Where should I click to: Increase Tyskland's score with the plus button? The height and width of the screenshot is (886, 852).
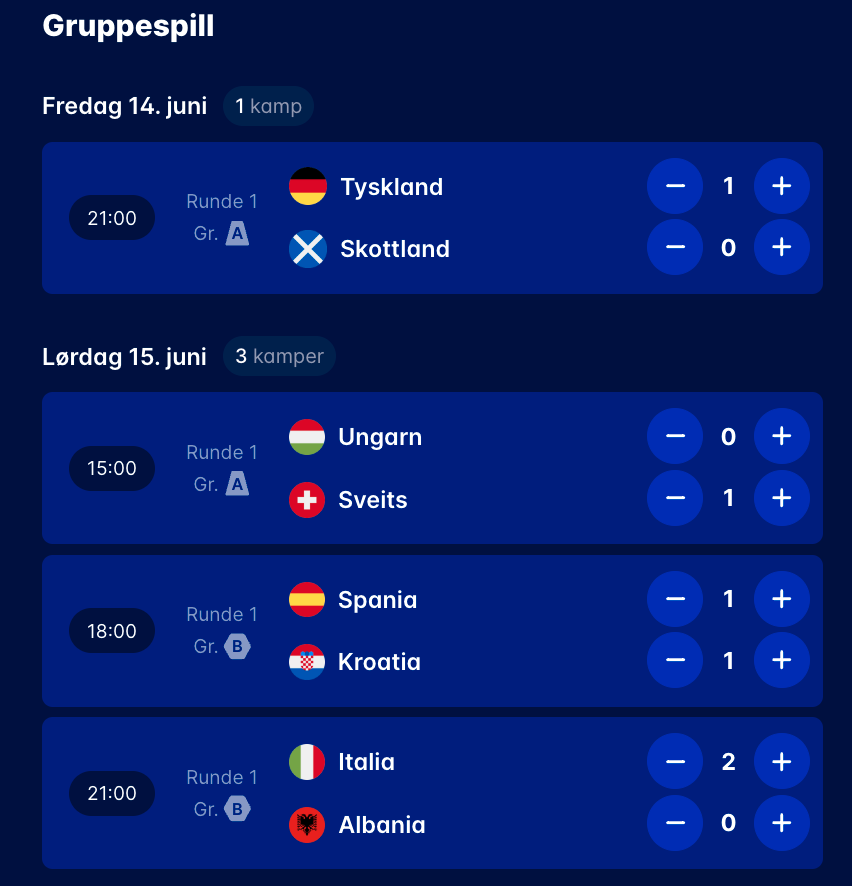point(781,186)
